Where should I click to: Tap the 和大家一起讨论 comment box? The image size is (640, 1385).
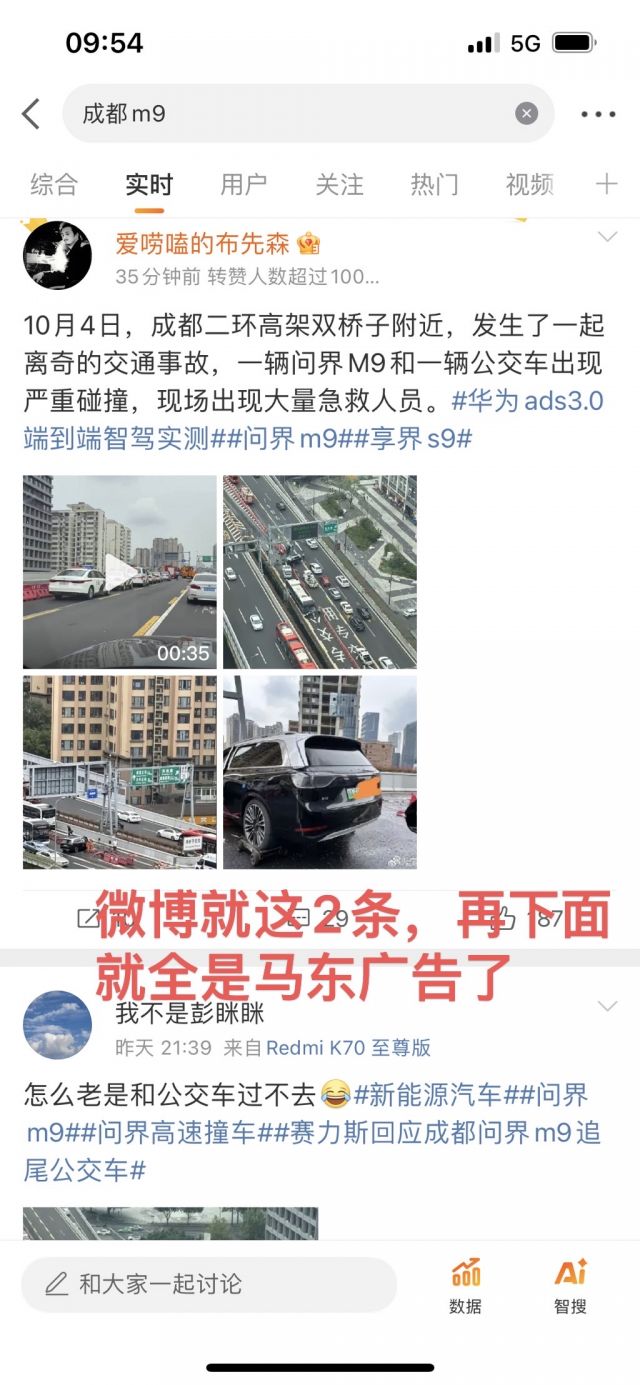[208, 1284]
